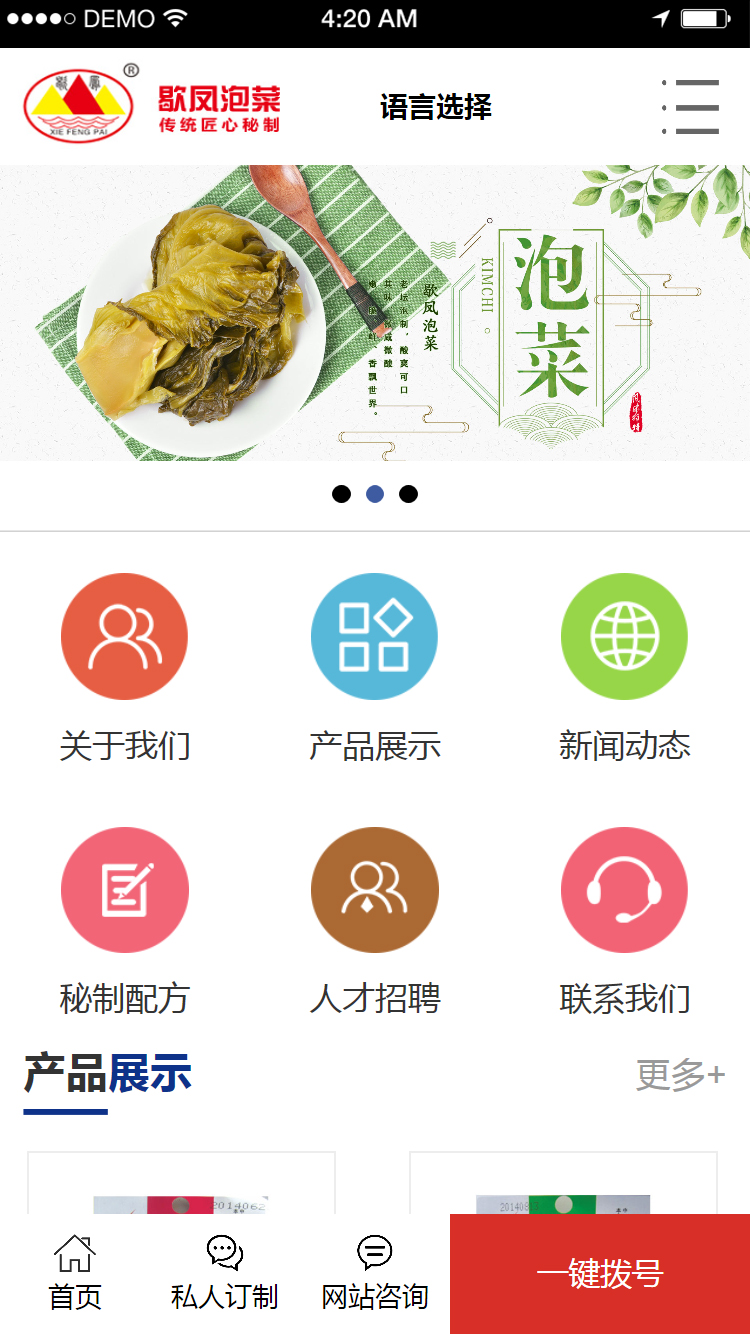
Task: Jump to the third banner slide dot
Action: click(x=408, y=494)
